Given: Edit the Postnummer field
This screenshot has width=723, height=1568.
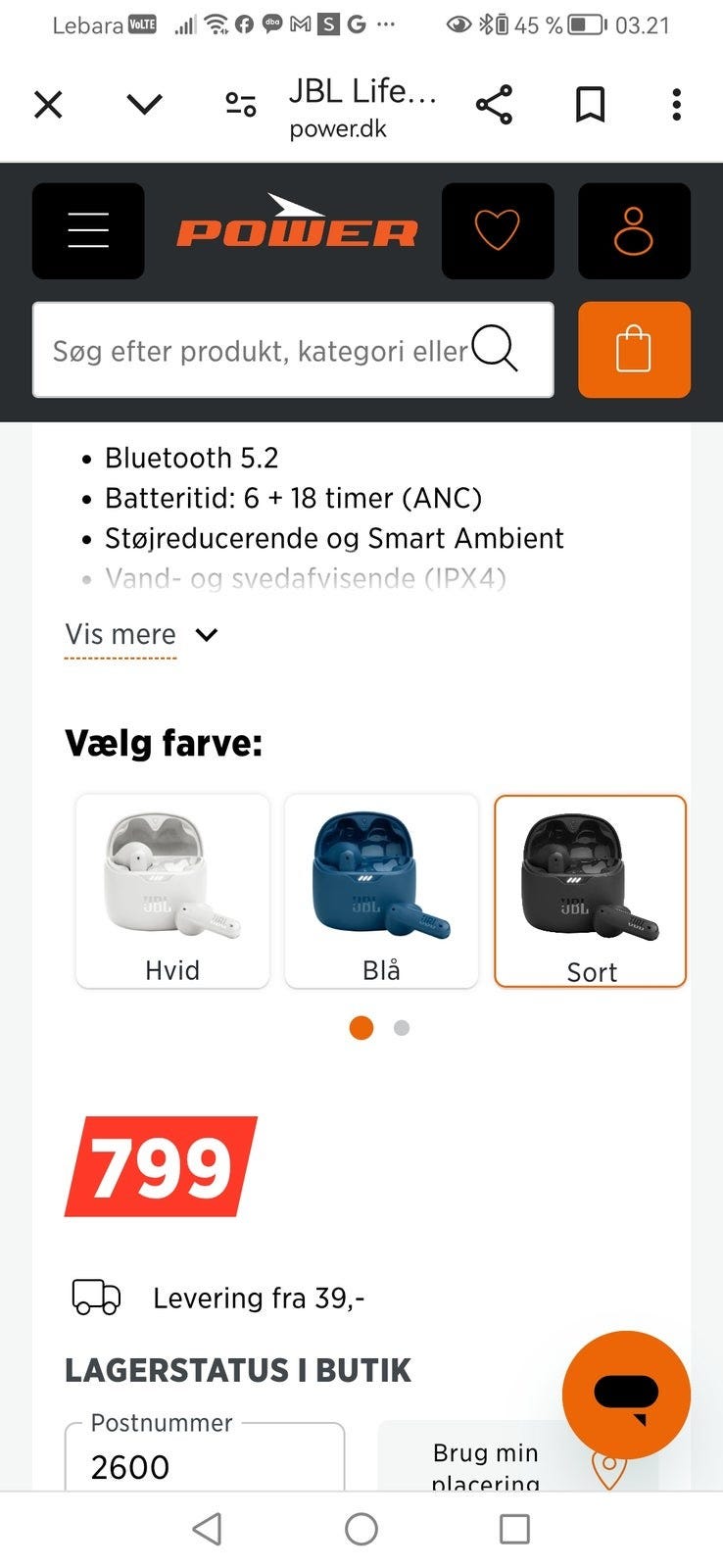Looking at the screenshot, I should 204,1465.
